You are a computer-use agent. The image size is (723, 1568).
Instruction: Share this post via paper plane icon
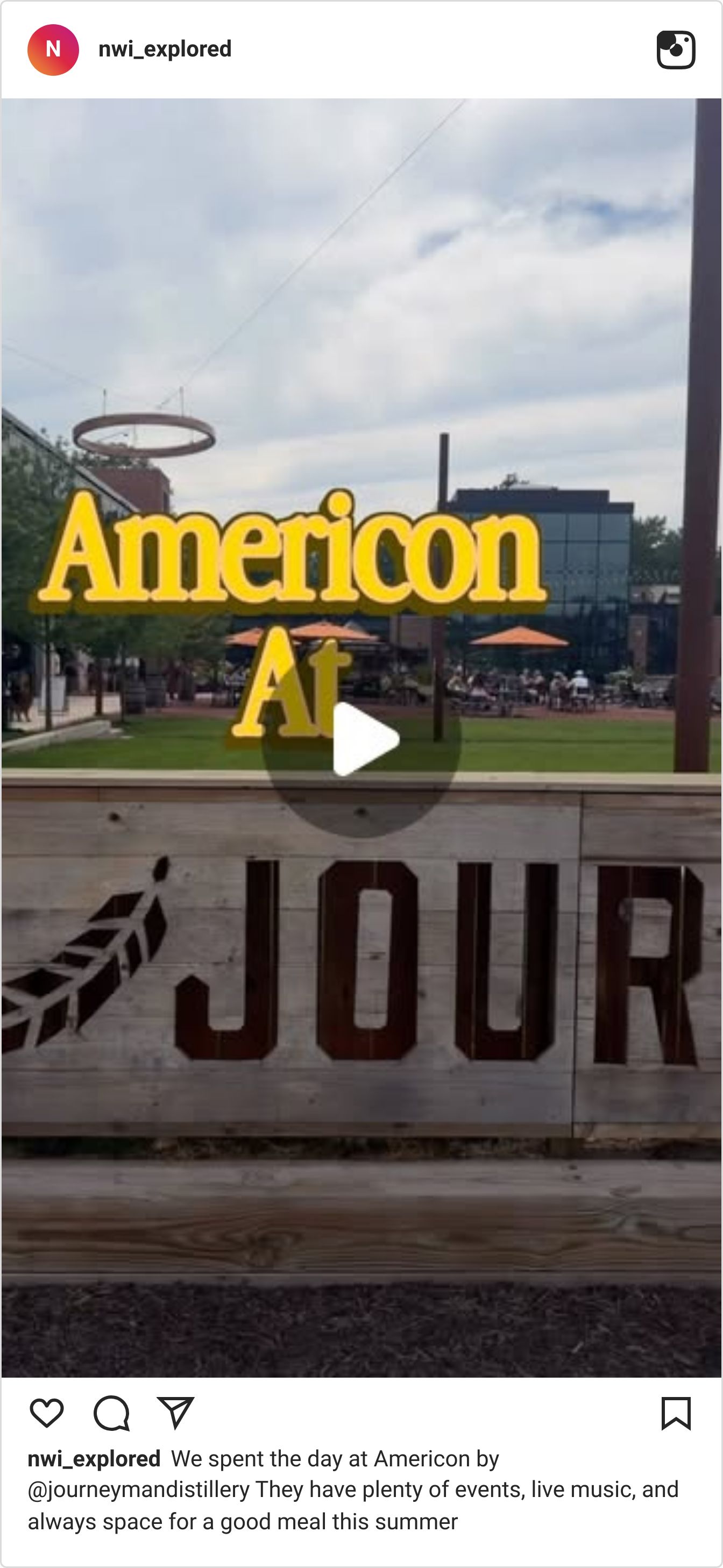175,1413
